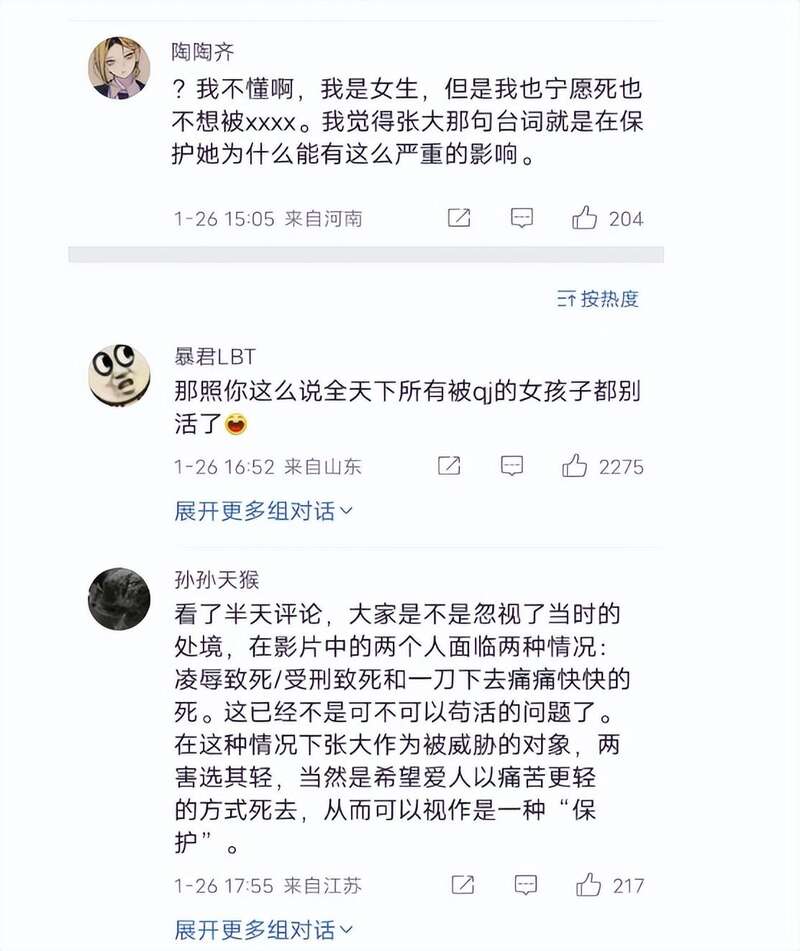The width and height of the screenshot is (800, 951).
Task: Like 暴君LBT's comment
Action: click(x=575, y=466)
